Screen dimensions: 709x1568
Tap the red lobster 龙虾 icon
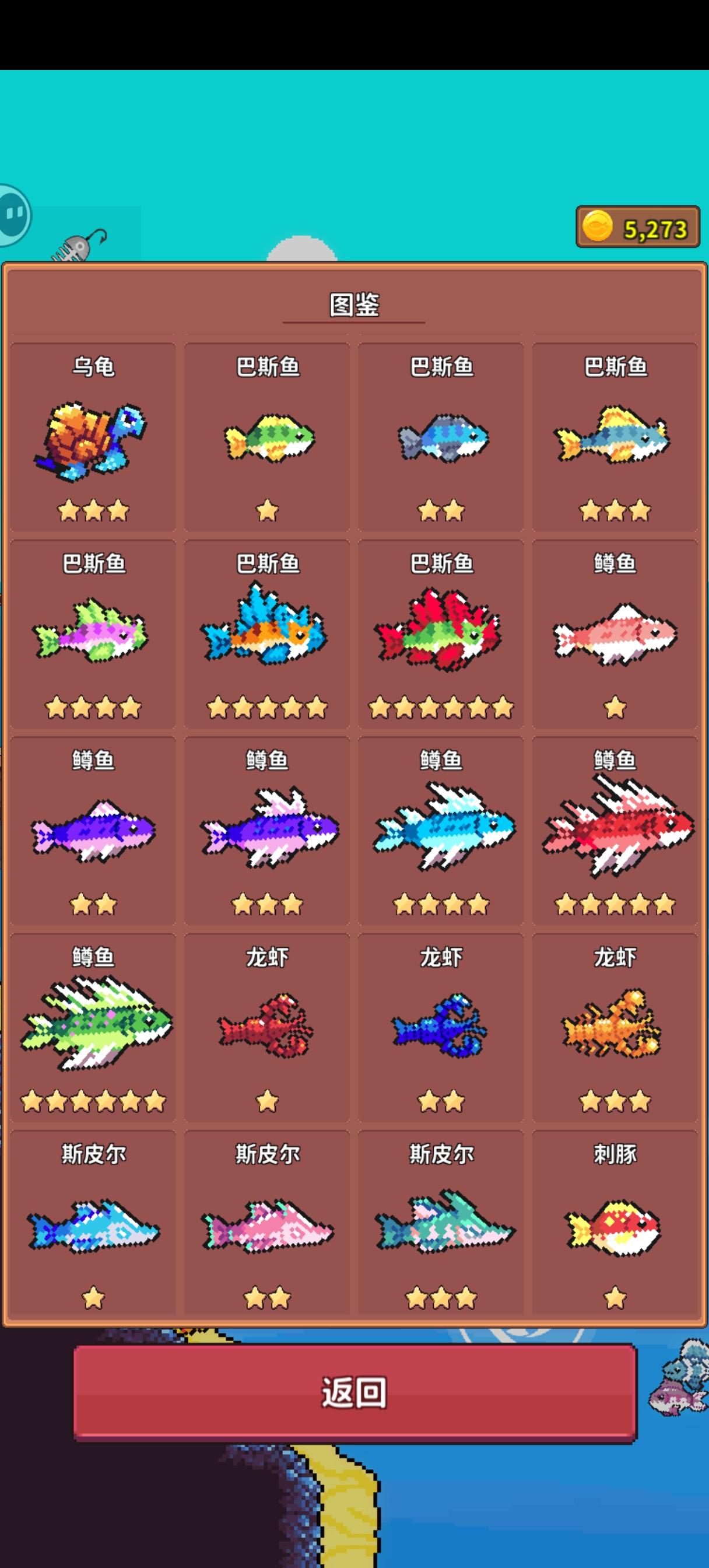click(x=268, y=1028)
